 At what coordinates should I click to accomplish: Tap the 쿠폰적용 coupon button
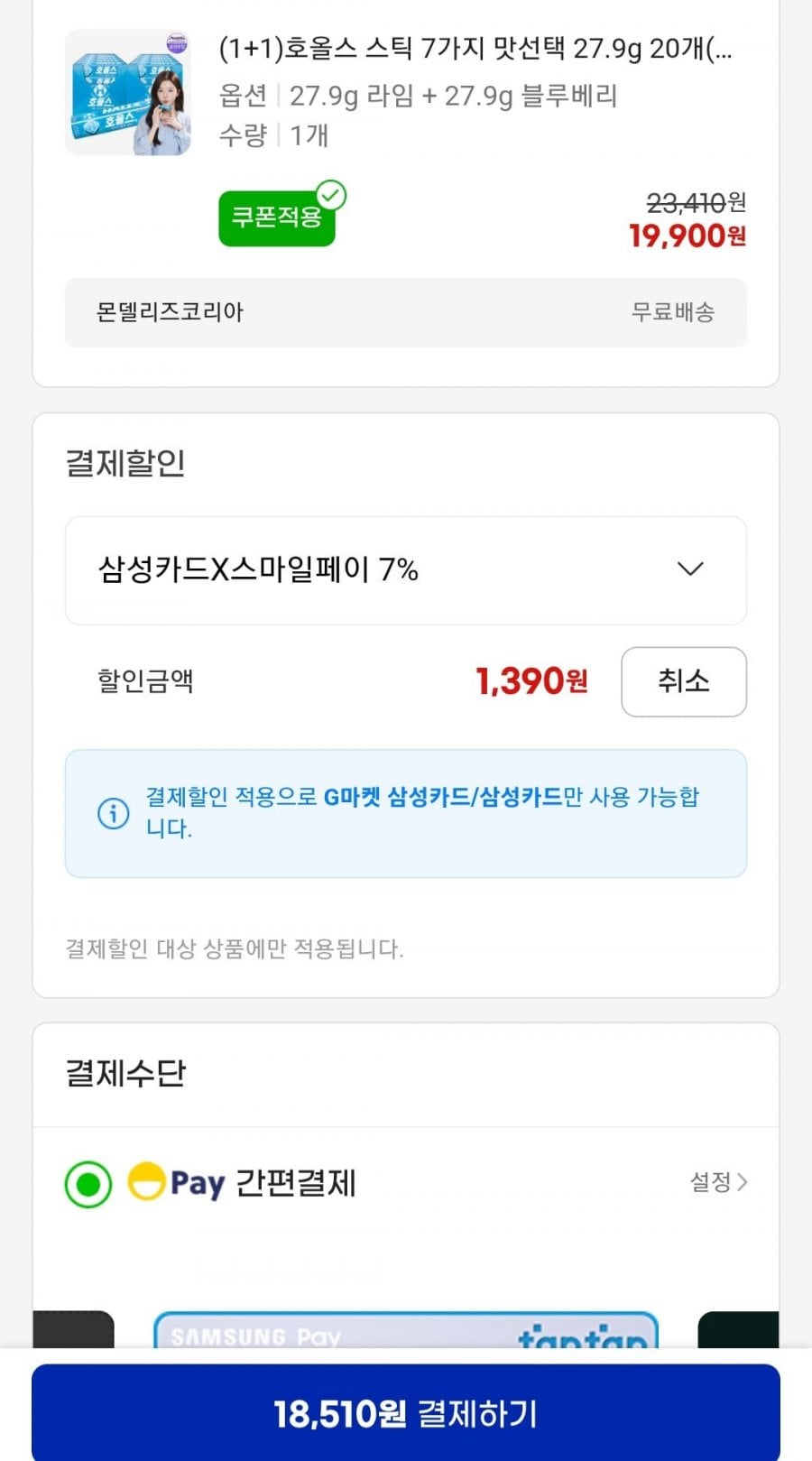tap(277, 217)
